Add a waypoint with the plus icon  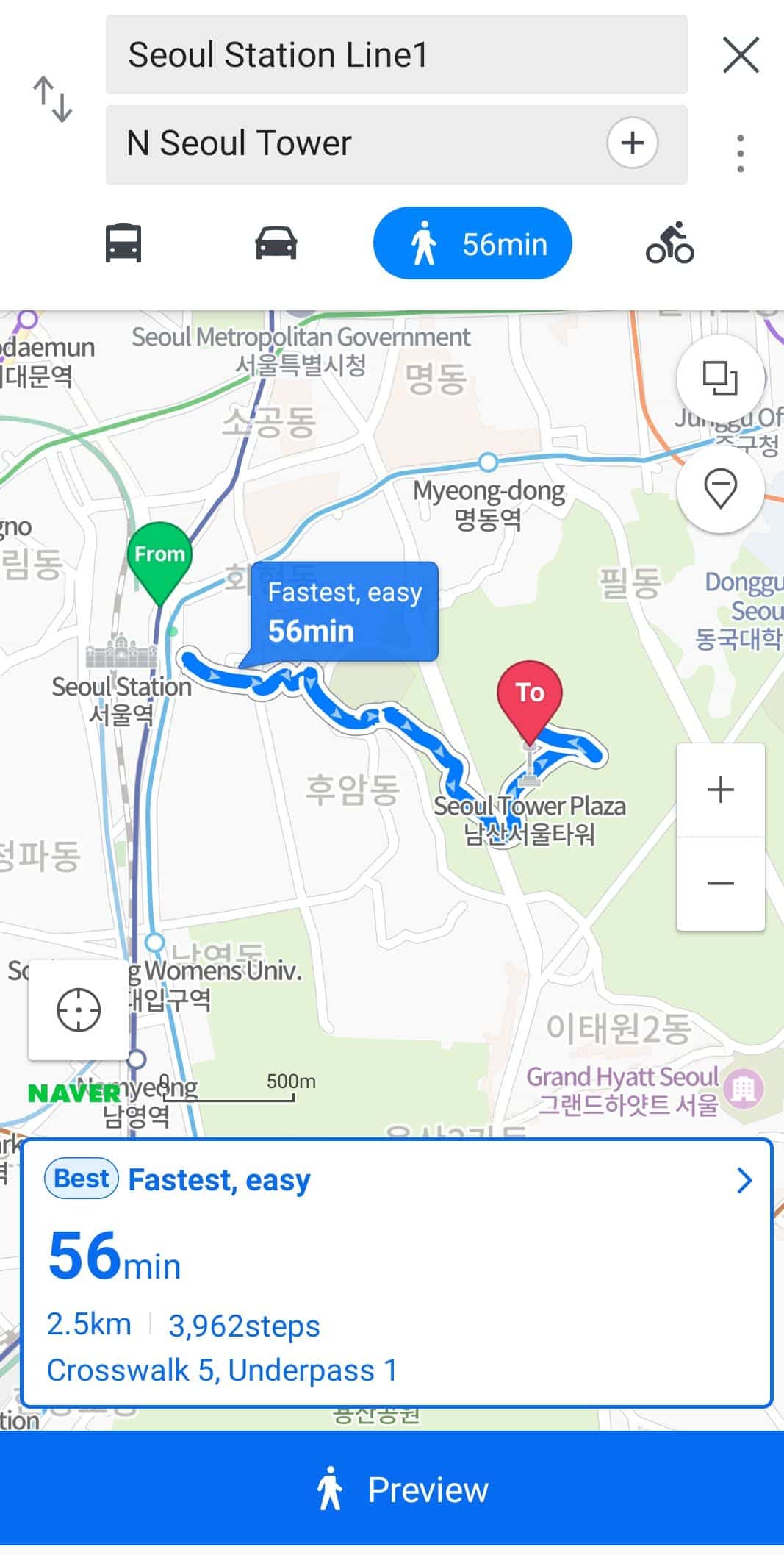(x=633, y=143)
